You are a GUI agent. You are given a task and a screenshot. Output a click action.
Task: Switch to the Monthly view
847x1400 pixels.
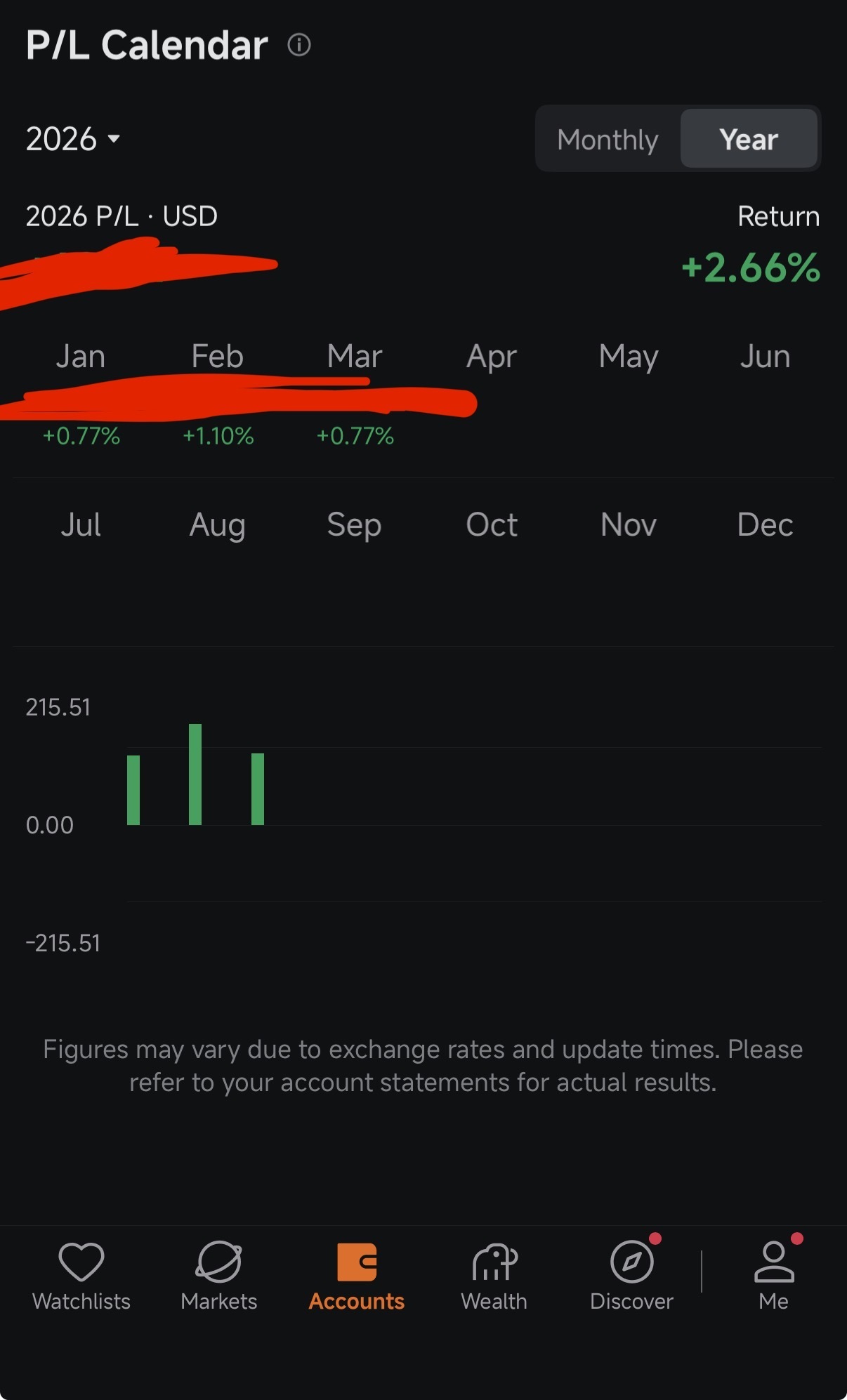point(608,139)
